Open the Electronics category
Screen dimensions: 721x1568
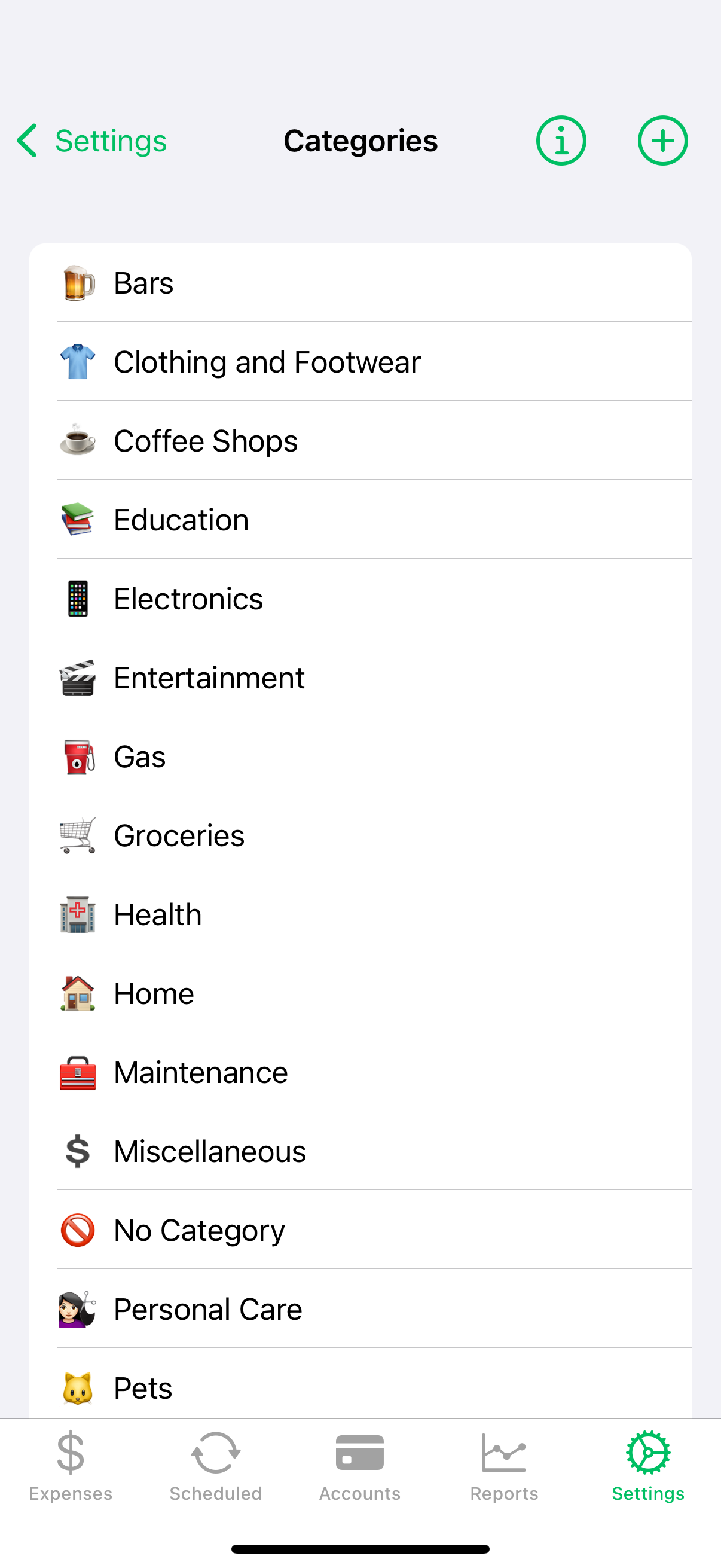click(x=360, y=599)
